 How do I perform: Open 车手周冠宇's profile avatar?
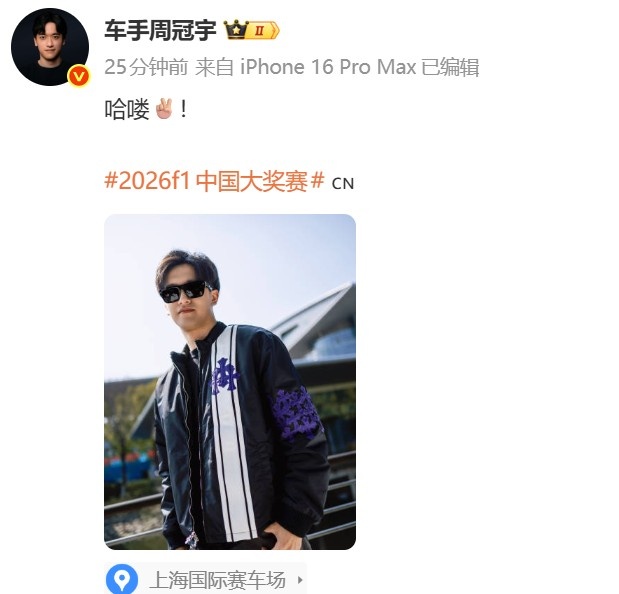pos(50,46)
